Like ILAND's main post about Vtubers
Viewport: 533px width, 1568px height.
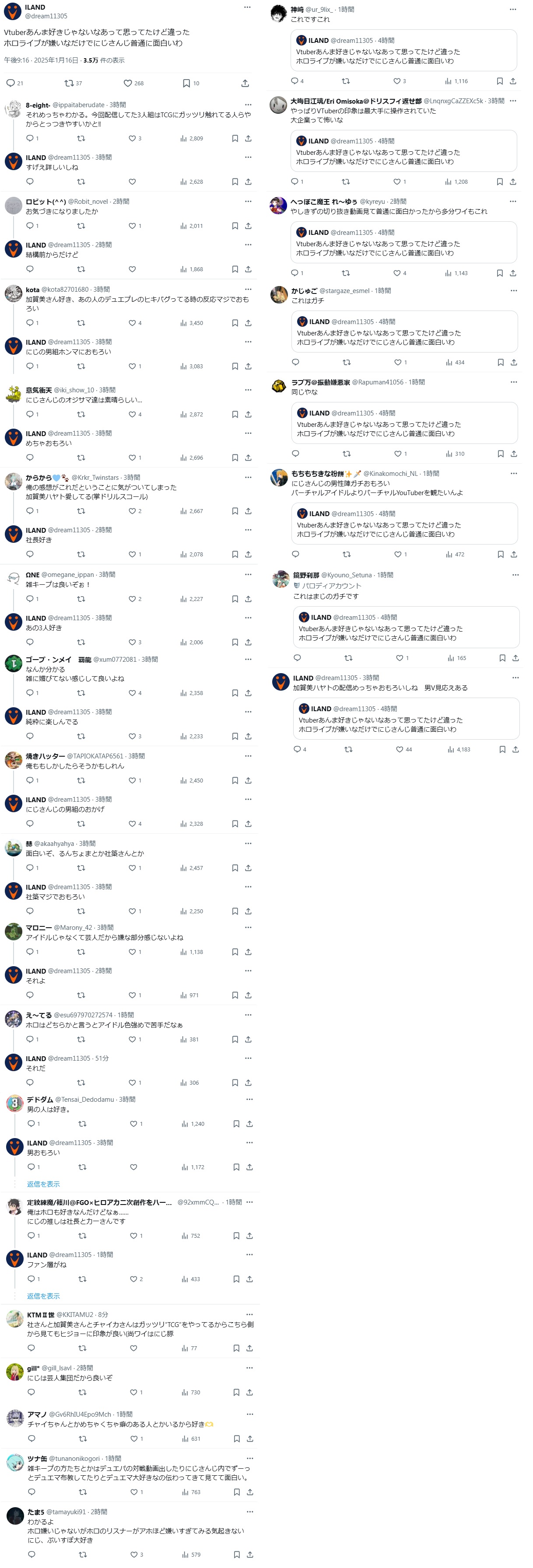128,84
